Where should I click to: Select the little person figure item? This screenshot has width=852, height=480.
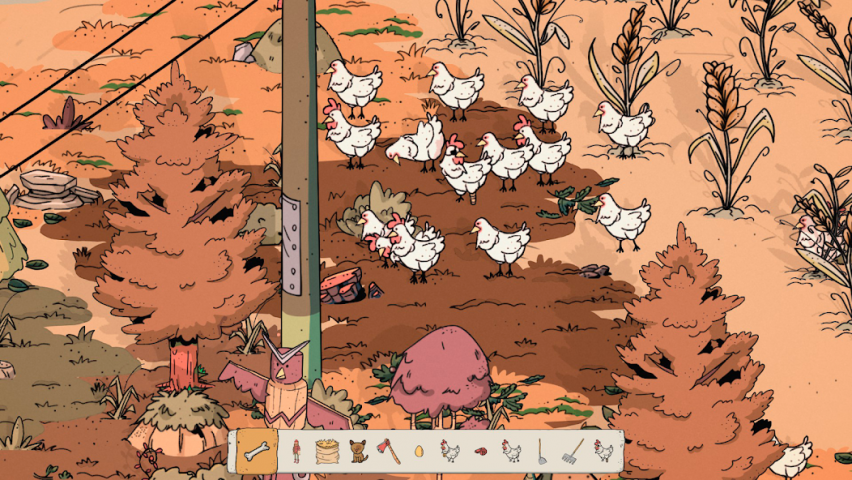(x=295, y=451)
